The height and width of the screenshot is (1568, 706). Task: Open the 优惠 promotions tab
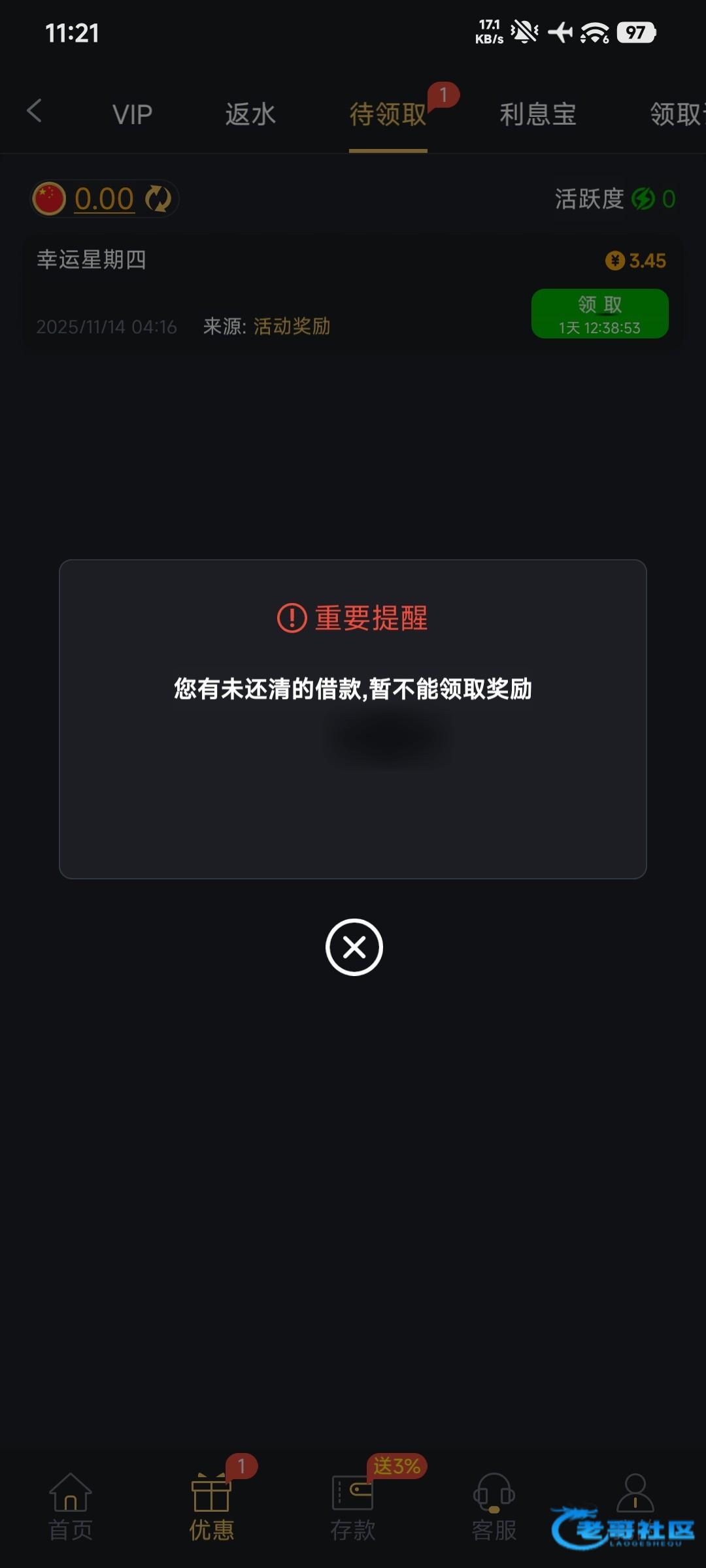coord(211,1506)
